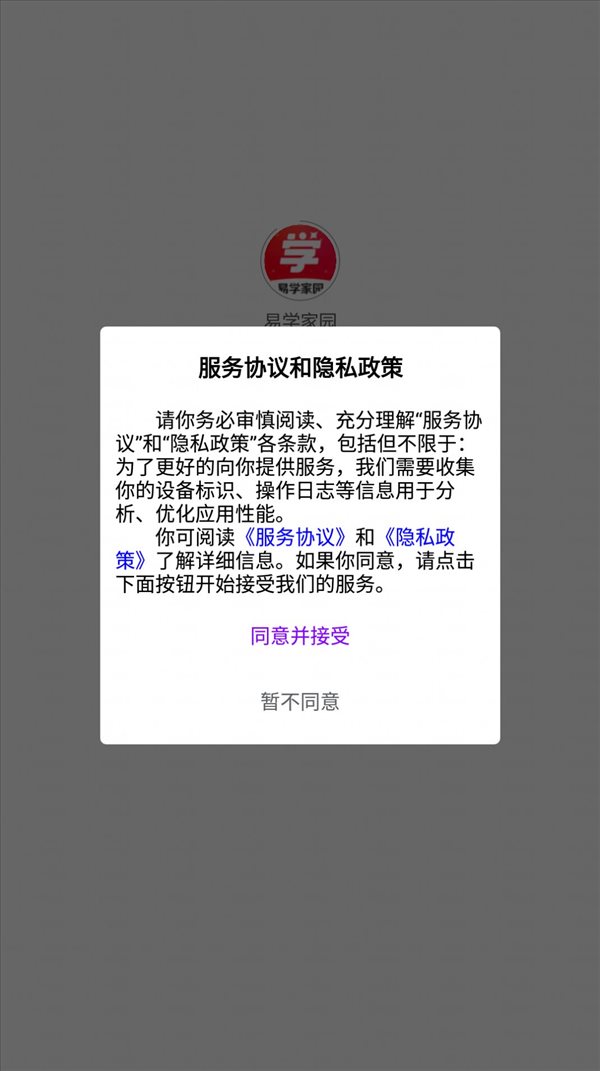Open the 《服务协议》 link
The width and height of the screenshot is (600, 1071).
[x=300, y=537]
